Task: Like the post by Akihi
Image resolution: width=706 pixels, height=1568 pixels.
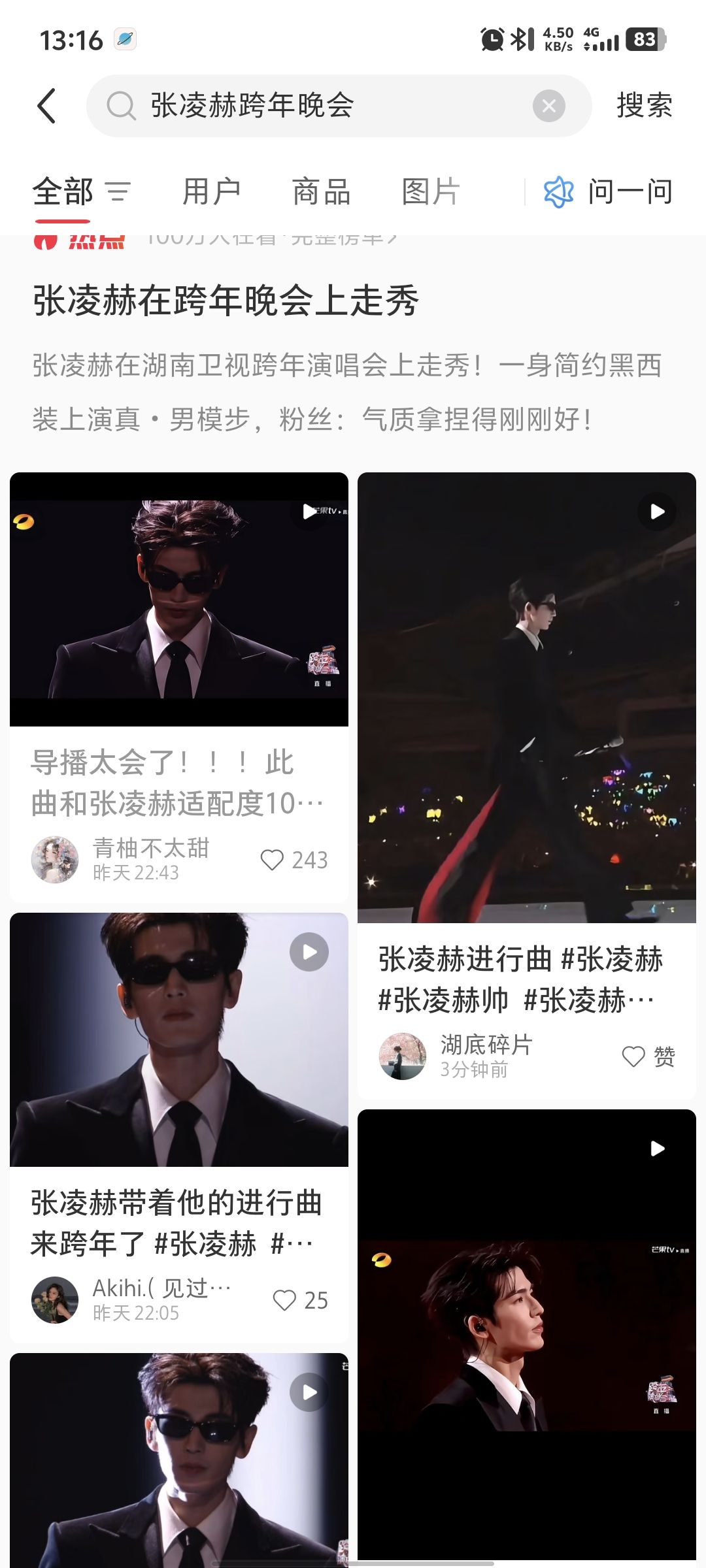Action: [x=284, y=1300]
